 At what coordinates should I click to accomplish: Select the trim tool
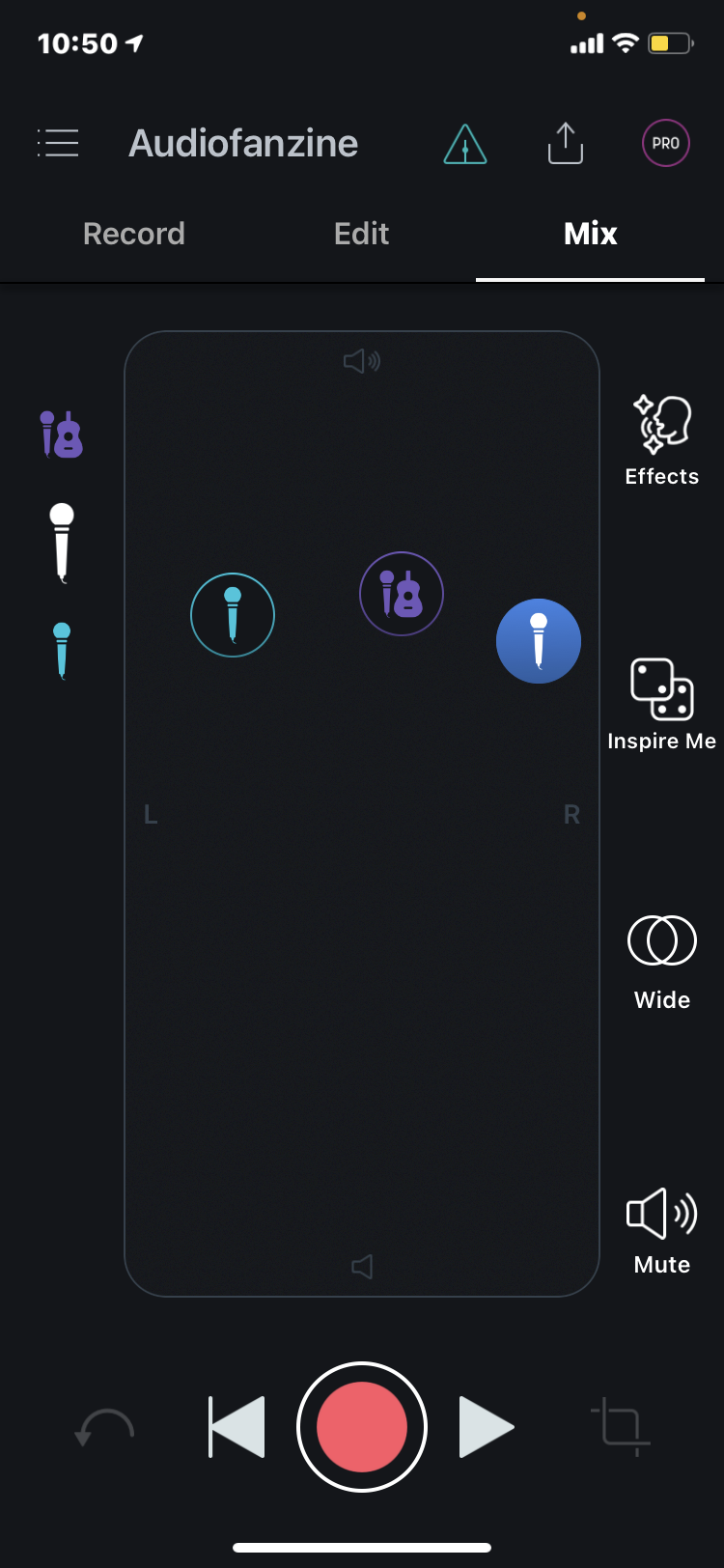pyautogui.click(x=619, y=1427)
